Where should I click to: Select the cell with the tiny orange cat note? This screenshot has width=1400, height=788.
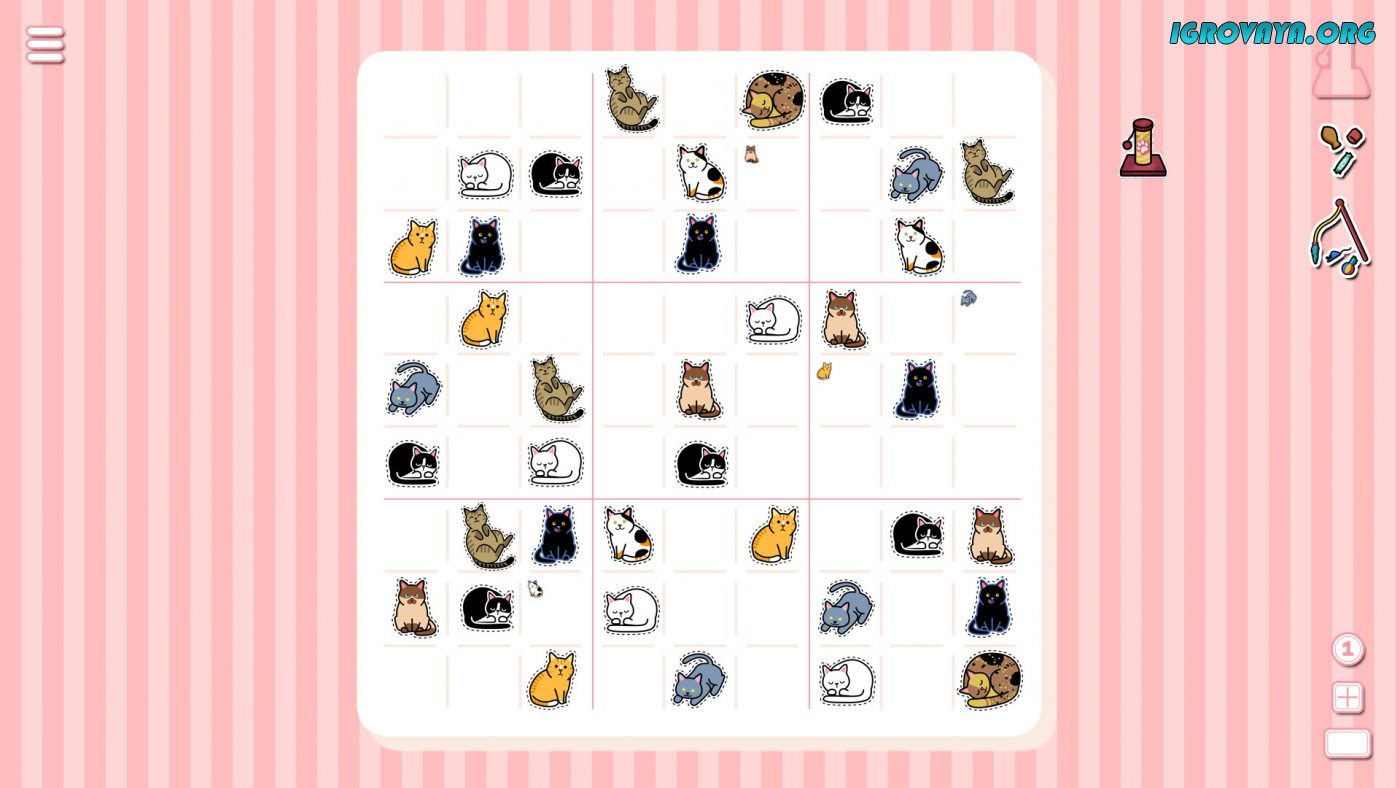[x=844, y=390]
